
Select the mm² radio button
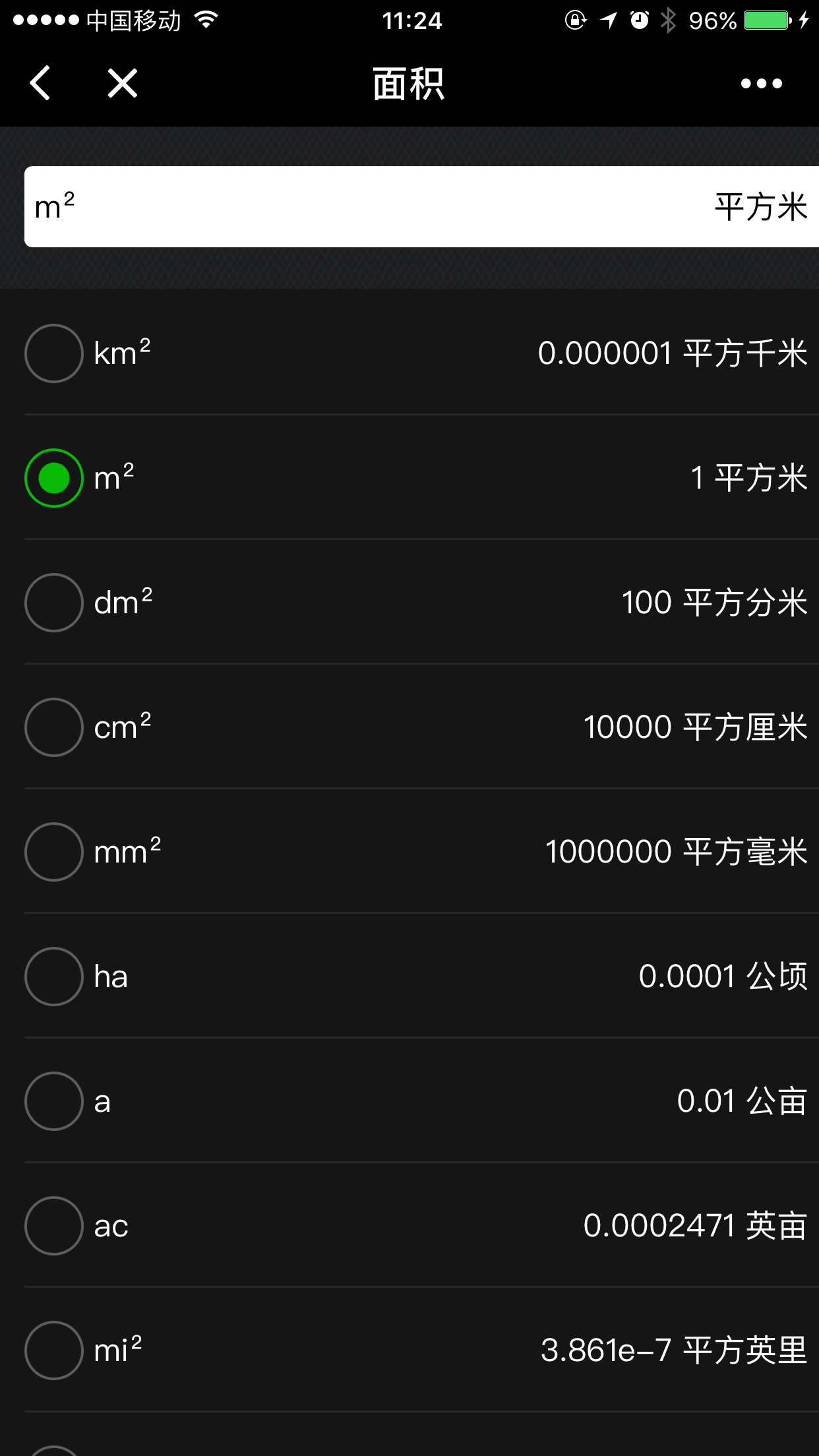[54, 852]
